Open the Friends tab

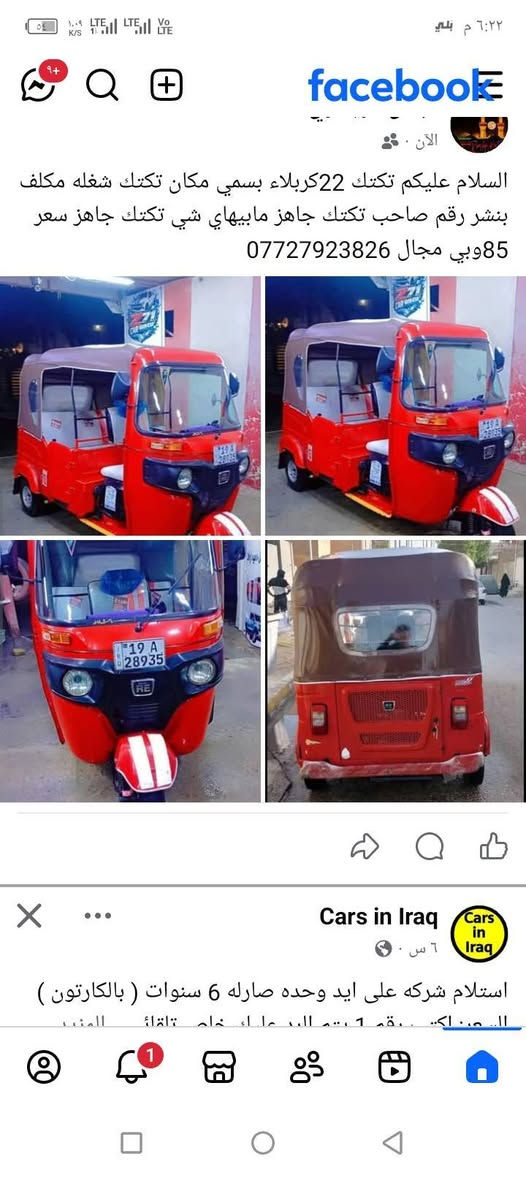pos(307,1067)
